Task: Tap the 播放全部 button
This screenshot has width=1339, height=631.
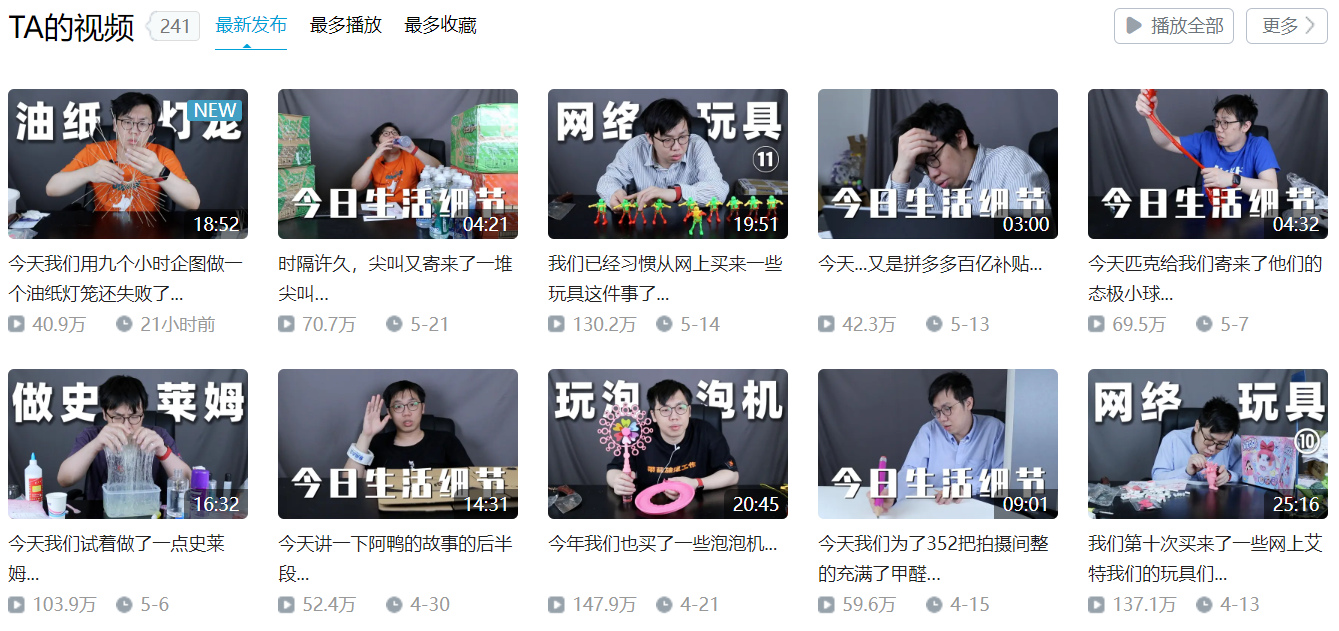Action: click(x=1174, y=26)
